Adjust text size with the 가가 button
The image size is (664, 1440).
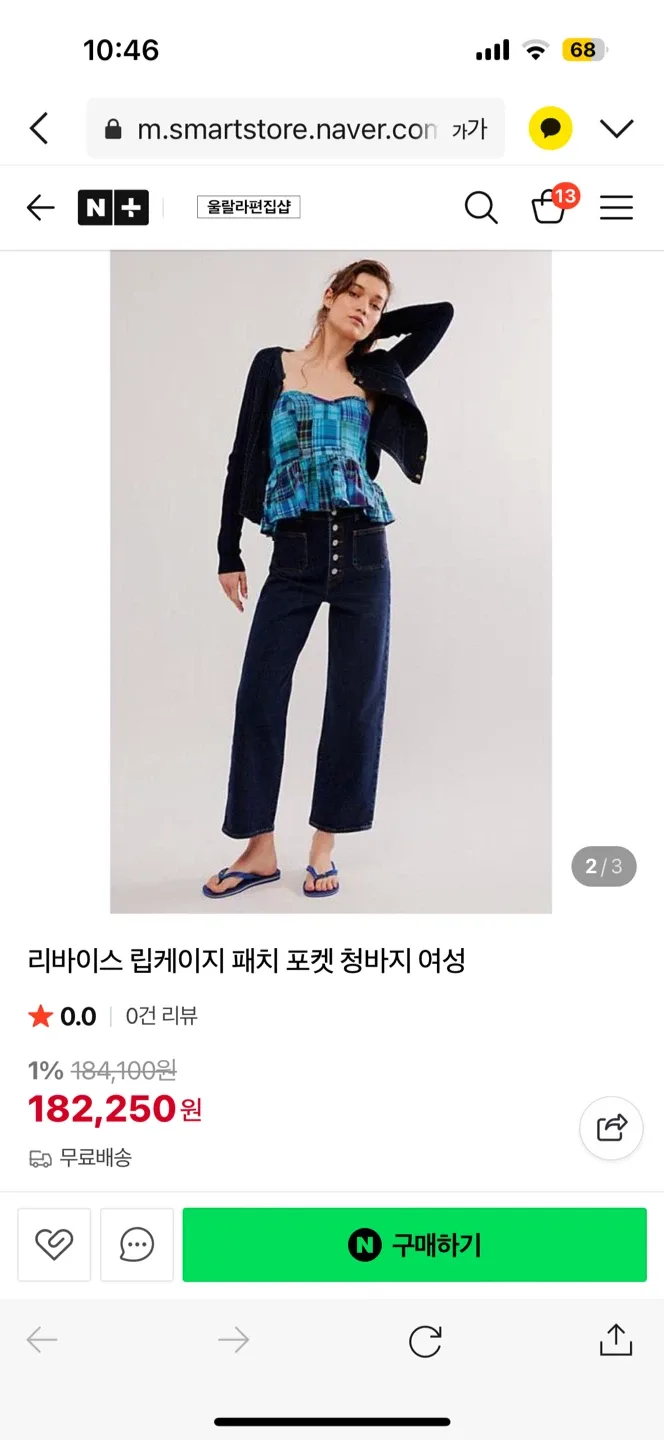(x=469, y=129)
